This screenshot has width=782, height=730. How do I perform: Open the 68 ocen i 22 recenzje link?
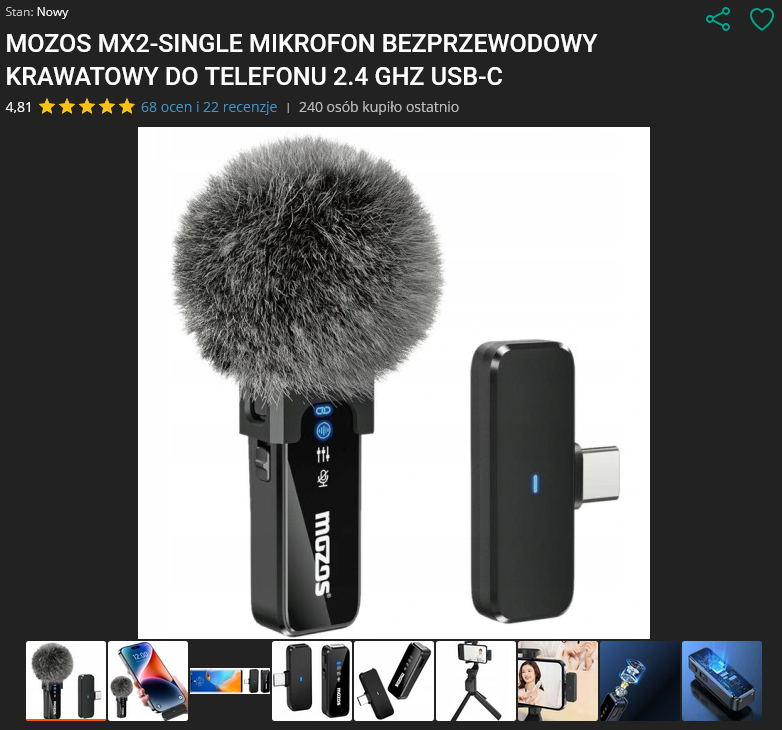coord(209,106)
